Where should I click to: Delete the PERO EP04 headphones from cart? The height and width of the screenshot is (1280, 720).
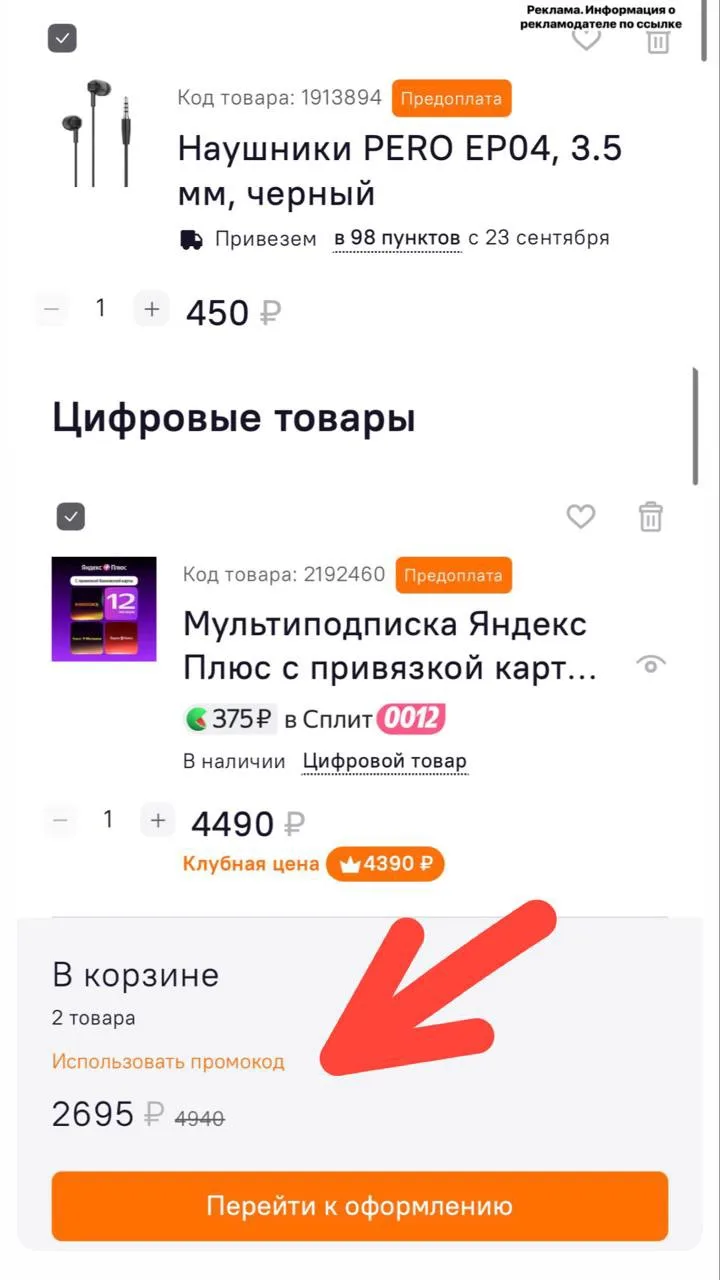(x=657, y=42)
